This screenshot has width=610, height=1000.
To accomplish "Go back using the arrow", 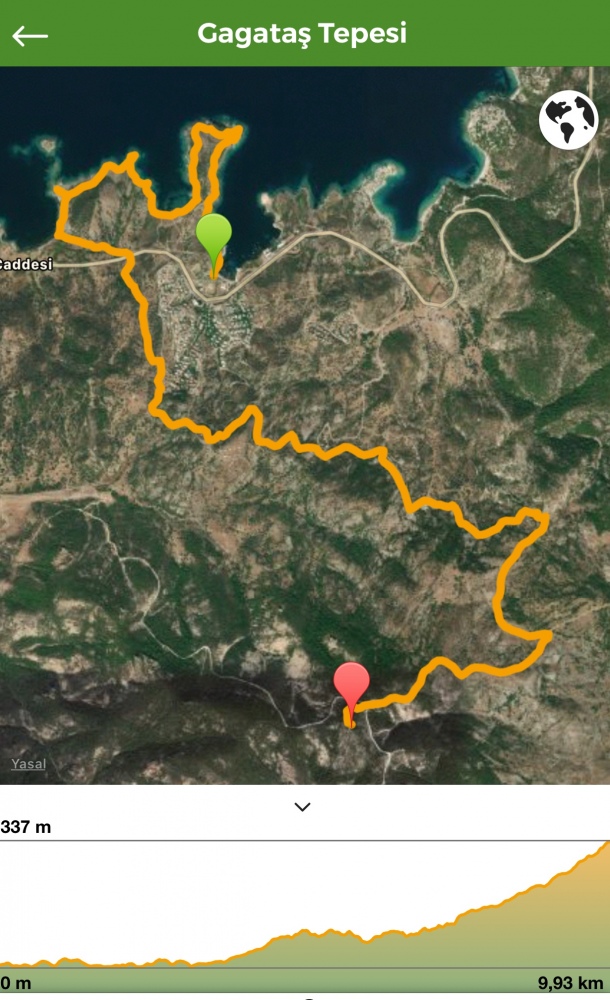I will click(x=30, y=36).
